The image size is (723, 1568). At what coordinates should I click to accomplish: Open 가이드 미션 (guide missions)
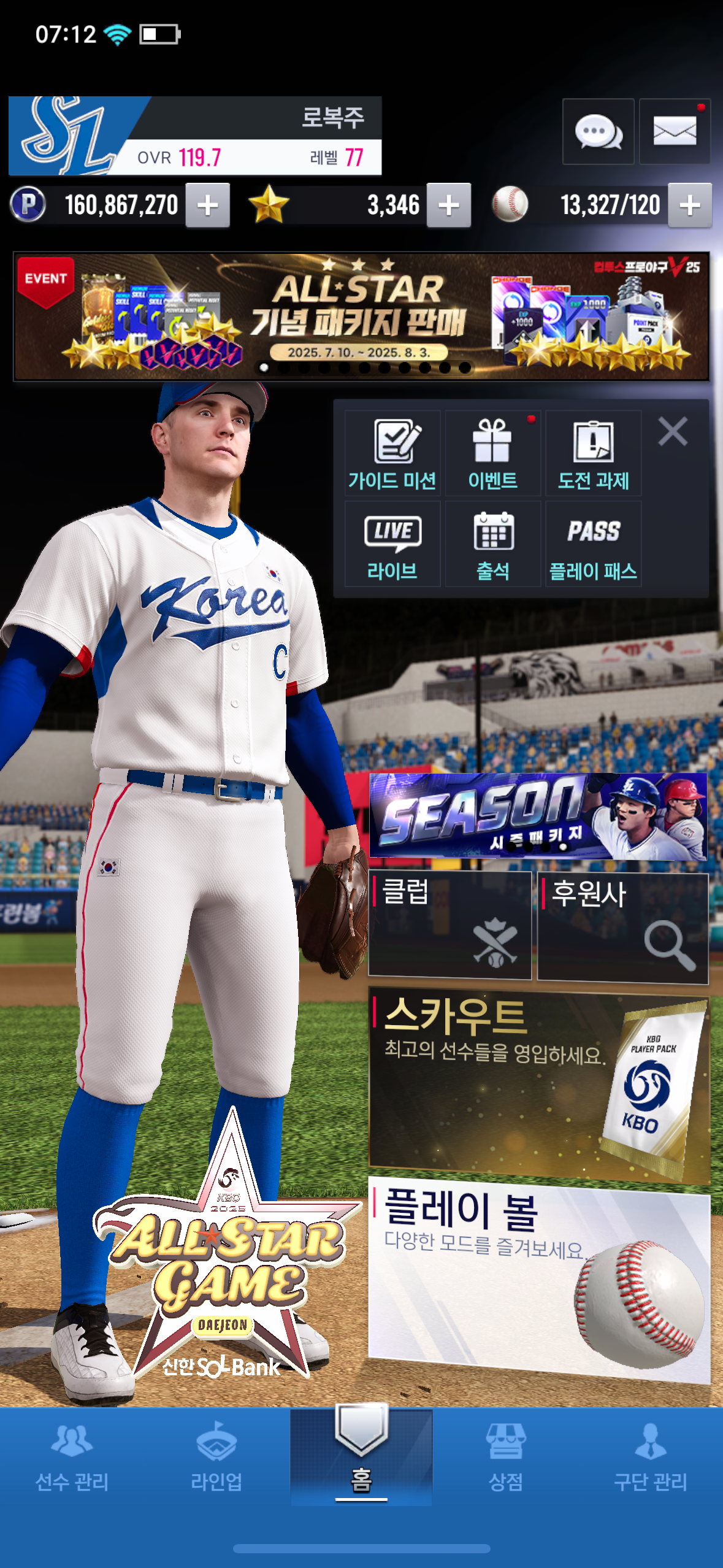click(392, 453)
